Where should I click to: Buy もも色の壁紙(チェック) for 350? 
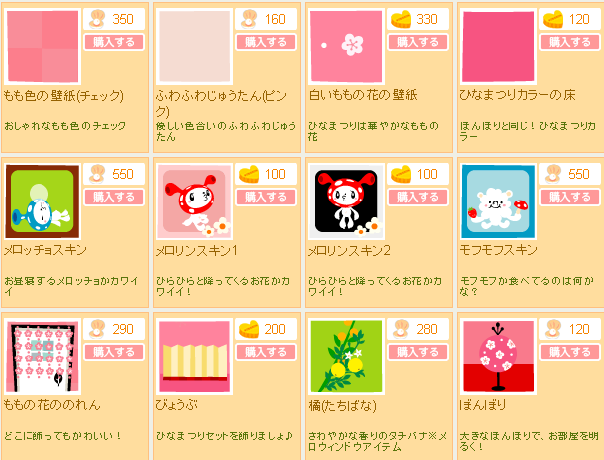(x=114, y=42)
